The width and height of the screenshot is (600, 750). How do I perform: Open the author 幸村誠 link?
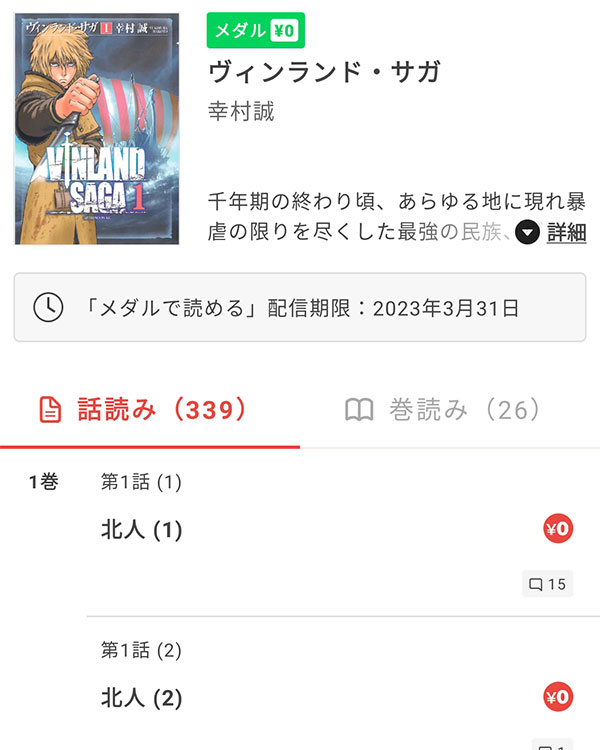click(x=241, y=111)
